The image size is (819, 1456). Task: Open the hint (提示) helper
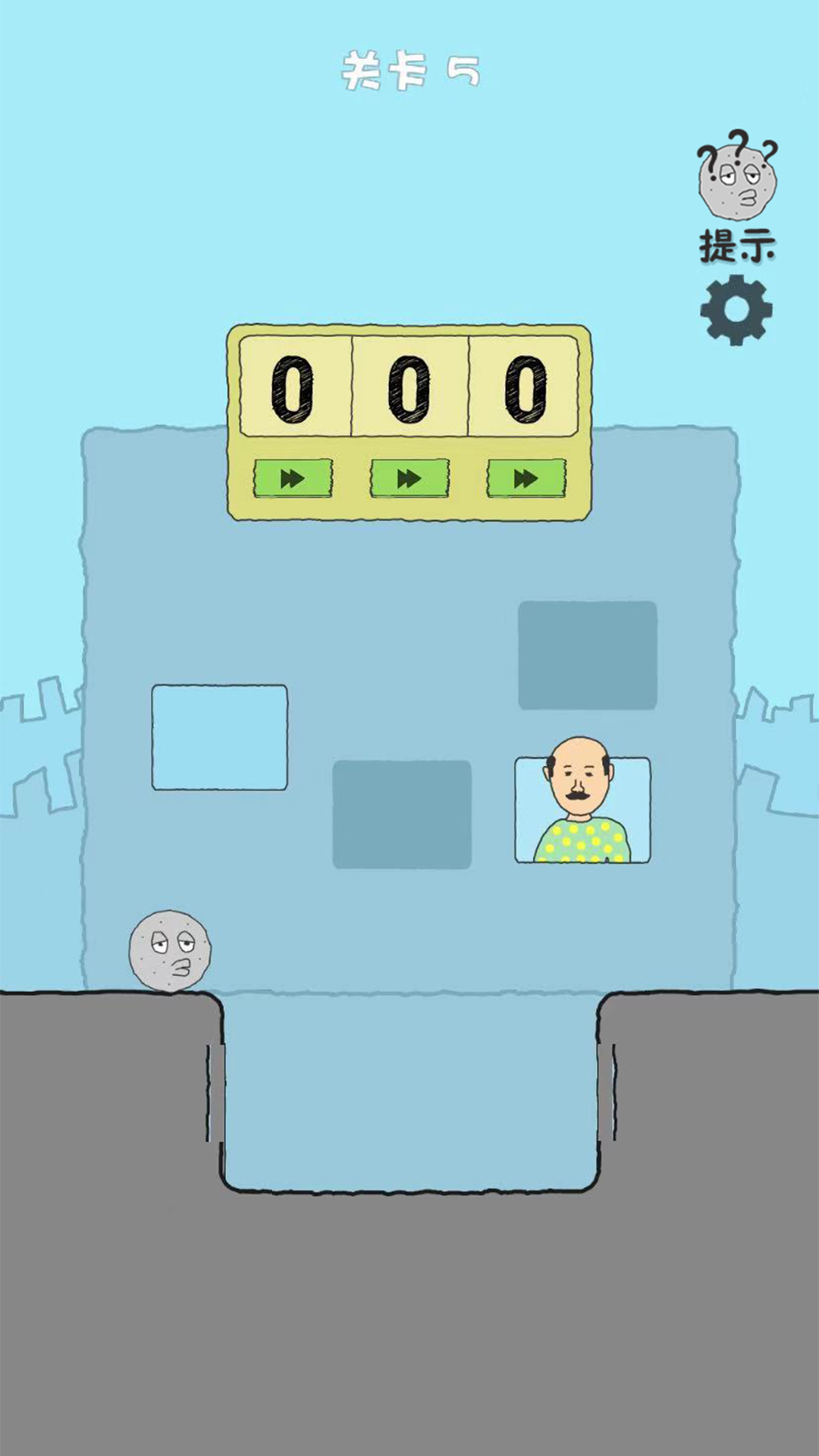tap(737, 197)
